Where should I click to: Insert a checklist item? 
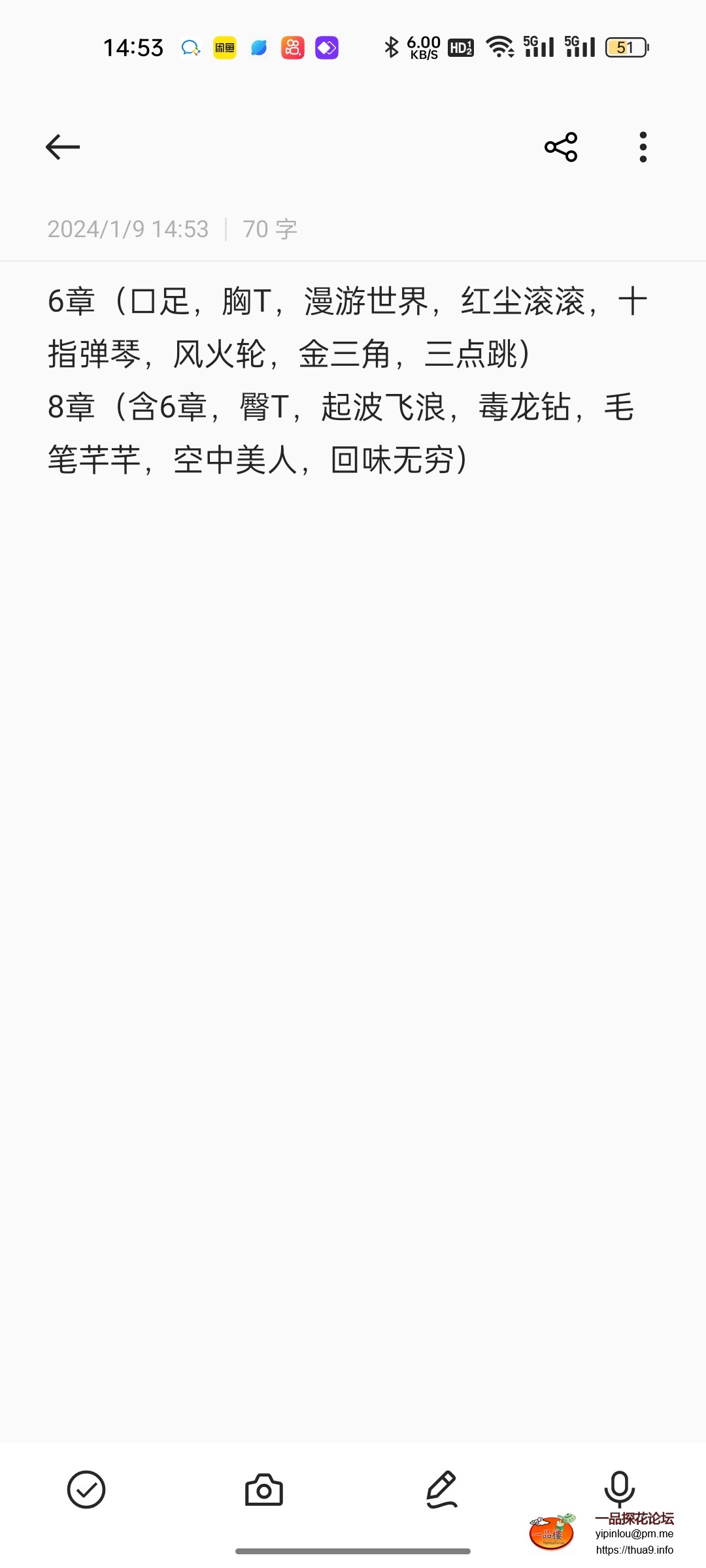(x=86, y=1490)
